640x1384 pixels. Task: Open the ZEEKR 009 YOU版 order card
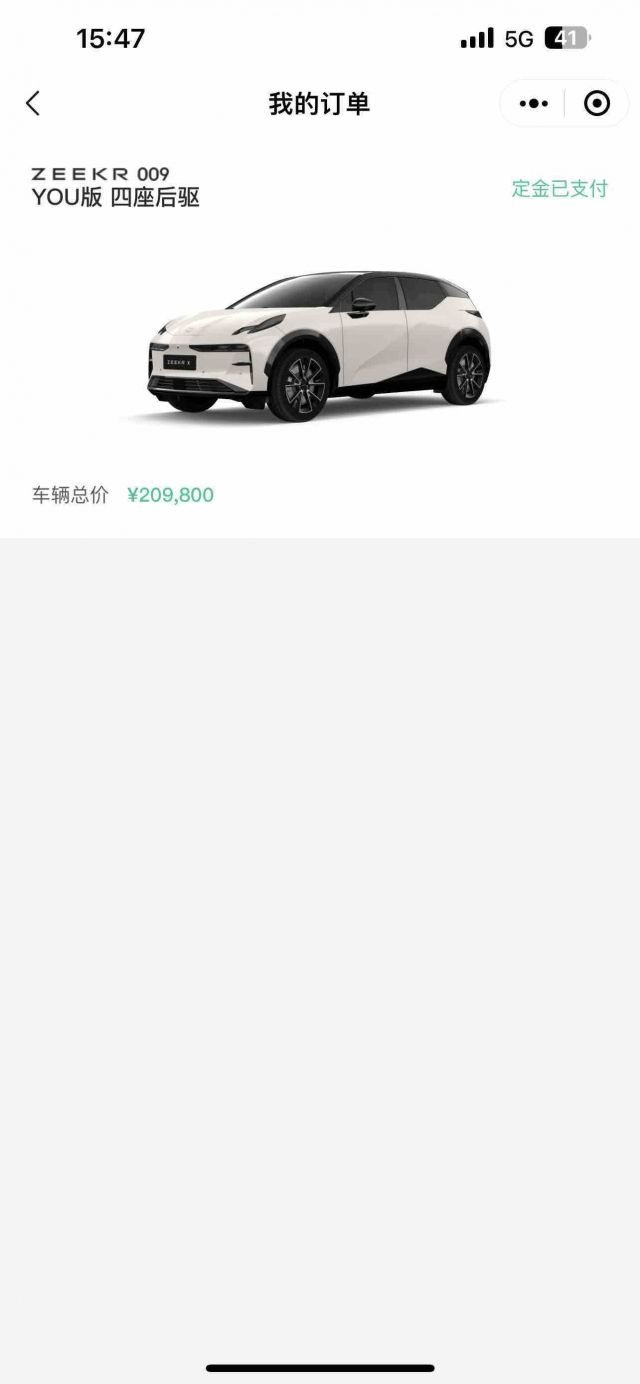pyautogui.click(x=320, y=340)
